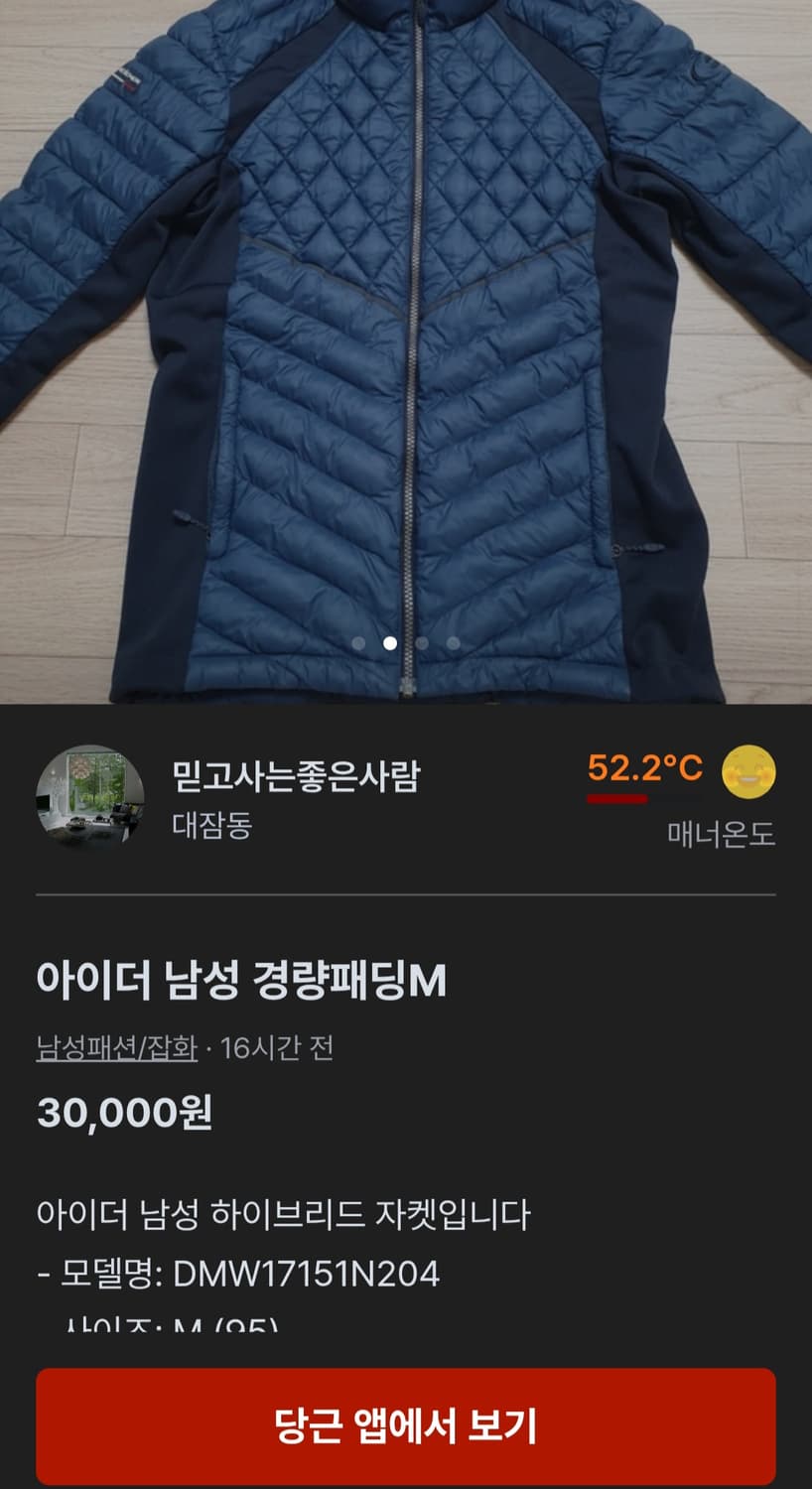The image size is (812, 1489).
Task: Click the fourth carousel dot
Action: (455, 643)
